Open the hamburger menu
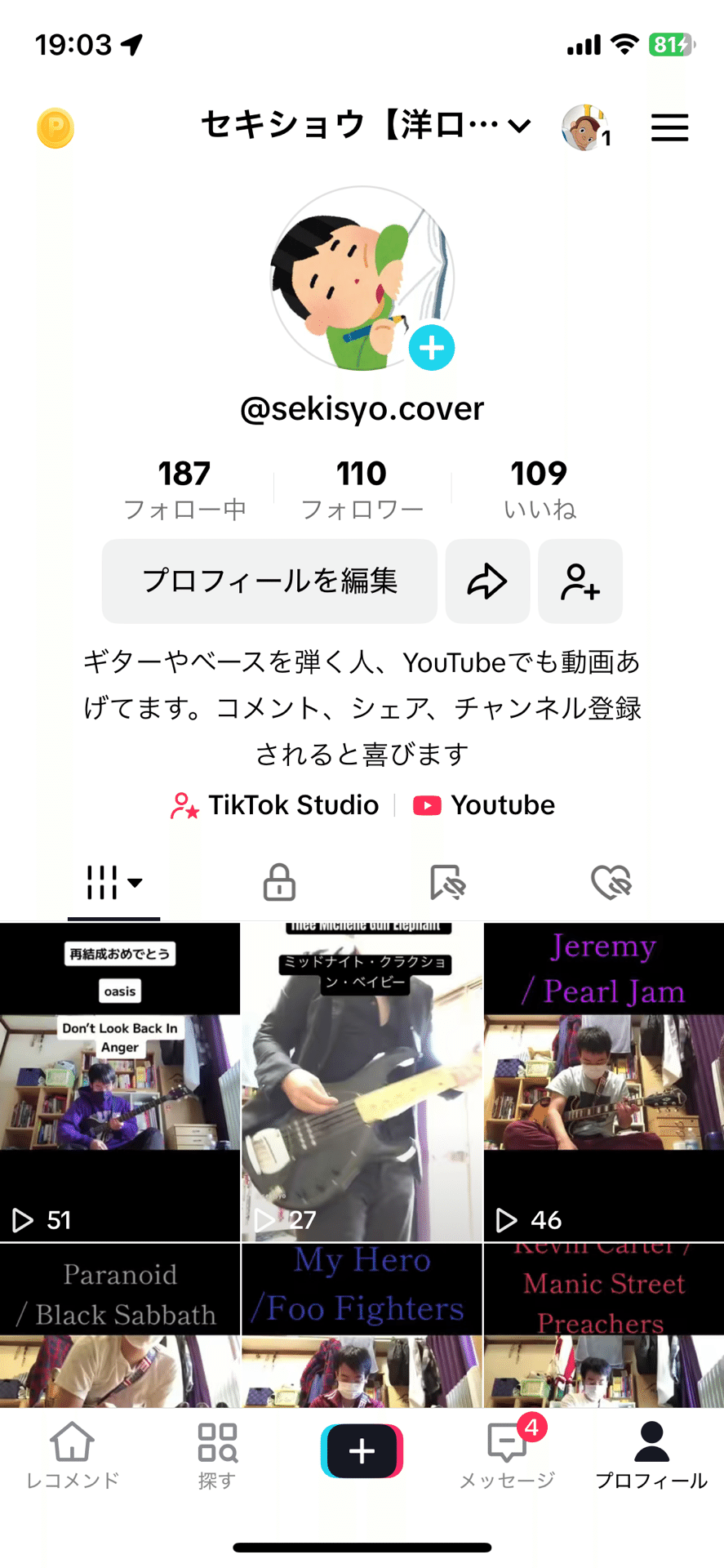724x1568 pixels. pyautogui.click(x=669, y=127)
